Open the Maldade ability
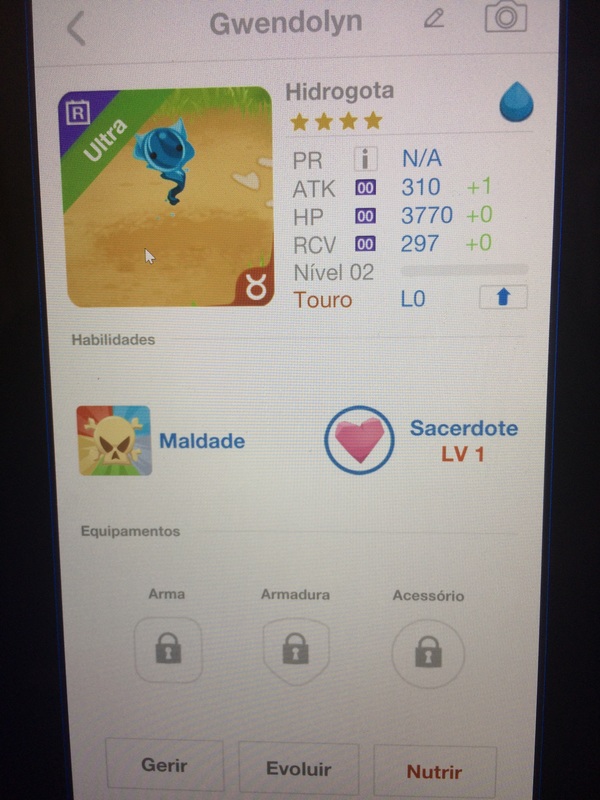This screenshot has width=600, height=800. (x=114, y=440)
